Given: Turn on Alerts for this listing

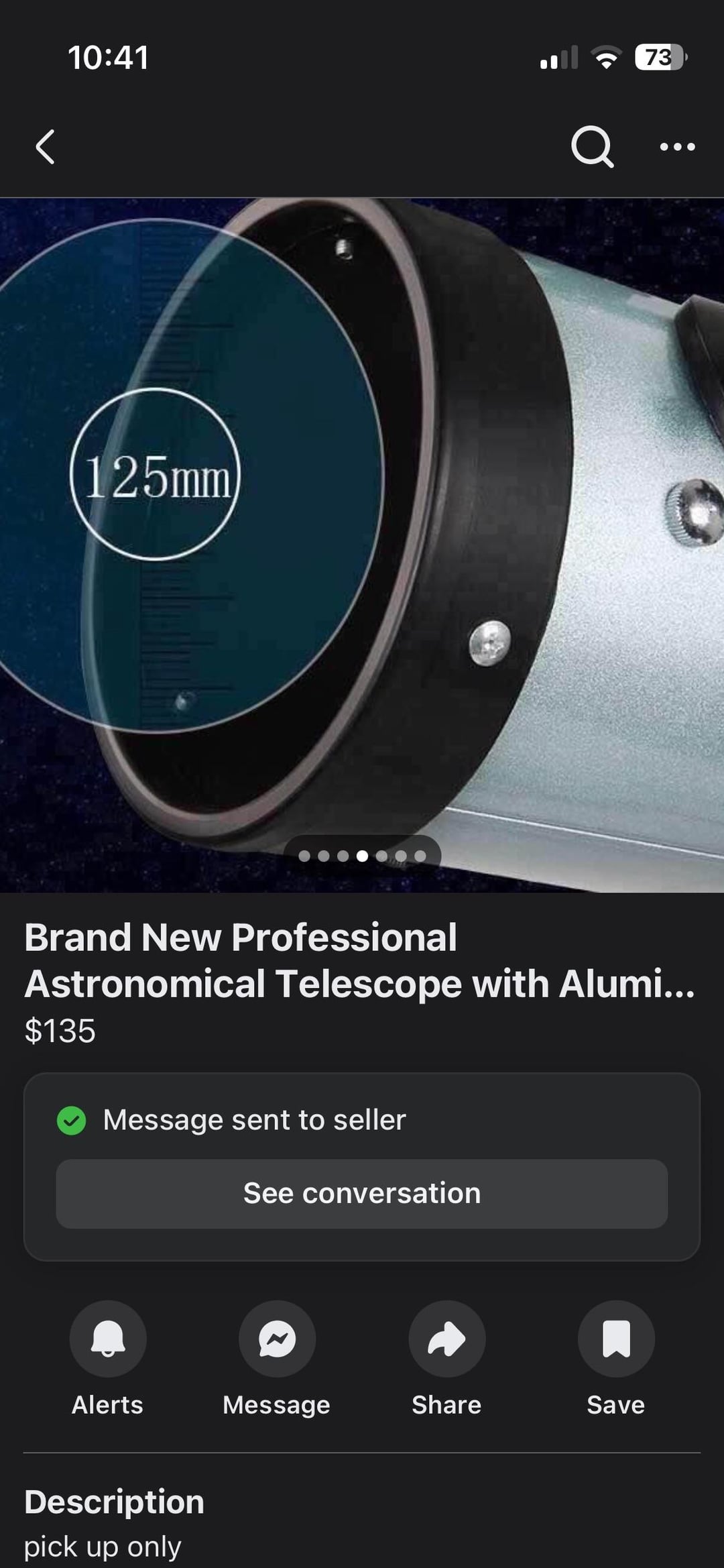Looking at the screenshot, I should tap(108, 1338).
